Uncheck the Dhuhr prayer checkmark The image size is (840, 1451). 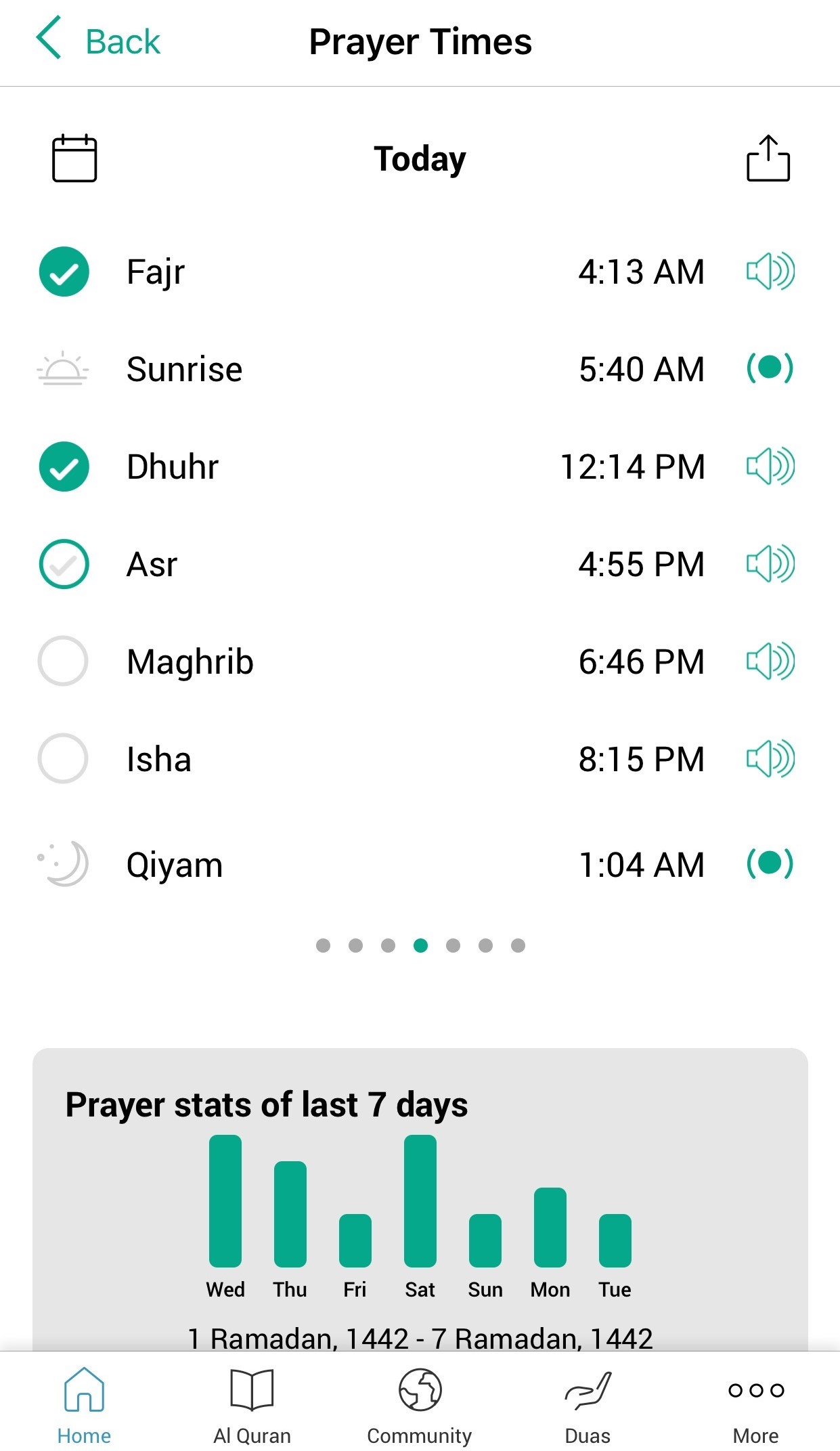tap(64, 467)
